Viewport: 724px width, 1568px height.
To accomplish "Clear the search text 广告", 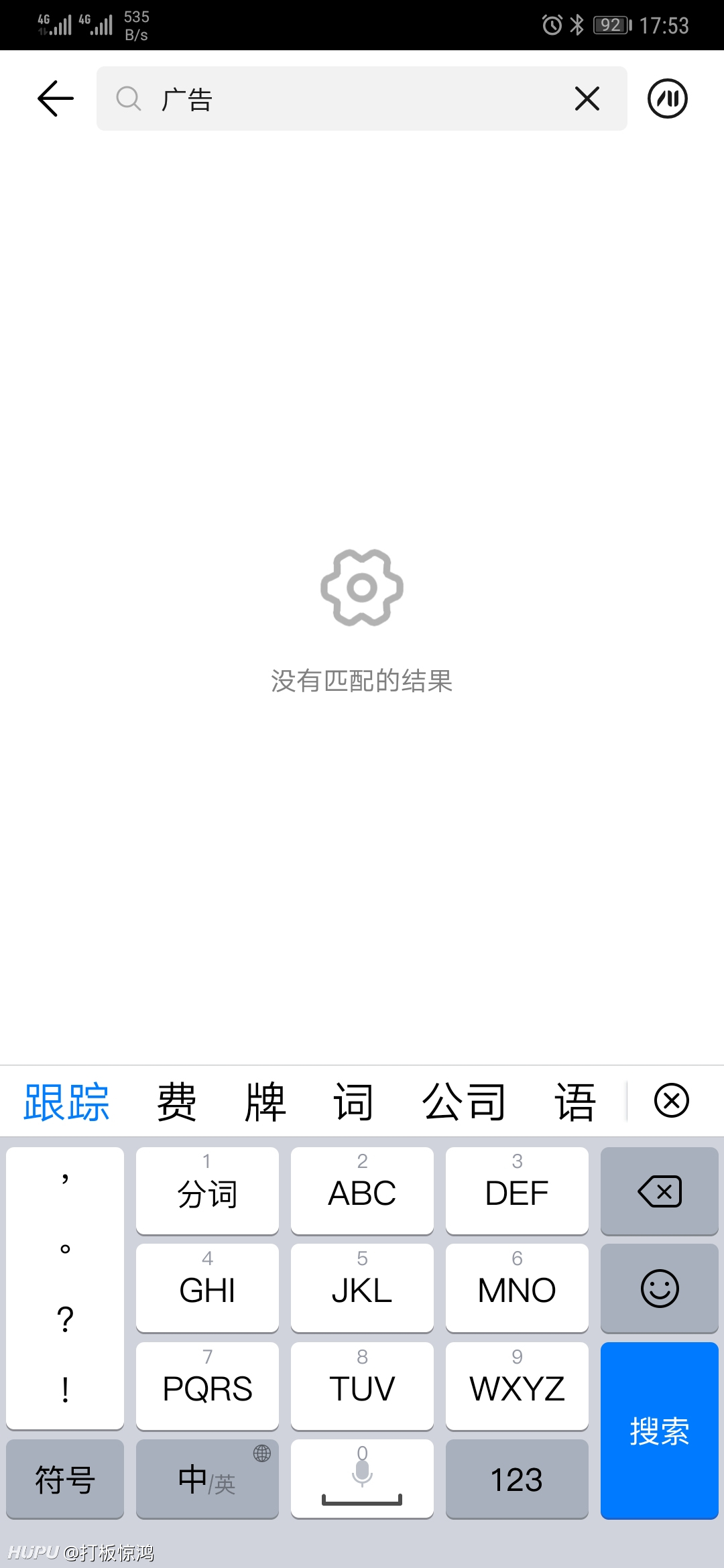I will click(587, 99).
